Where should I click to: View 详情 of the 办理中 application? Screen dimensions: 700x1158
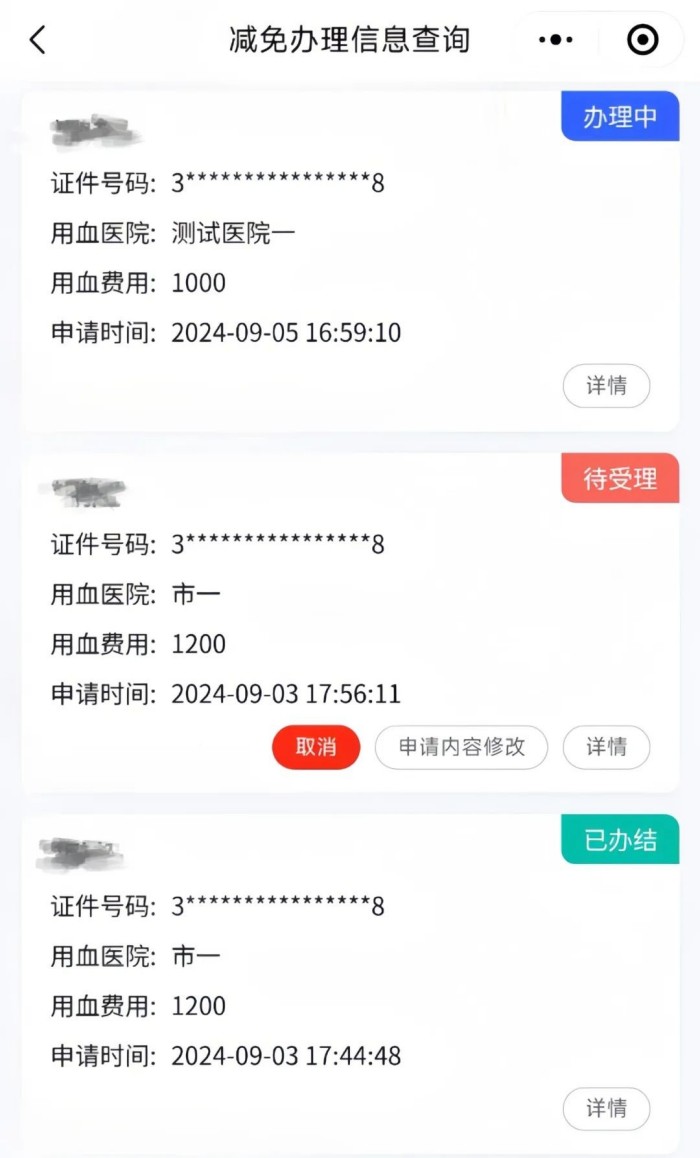point(606,386)
